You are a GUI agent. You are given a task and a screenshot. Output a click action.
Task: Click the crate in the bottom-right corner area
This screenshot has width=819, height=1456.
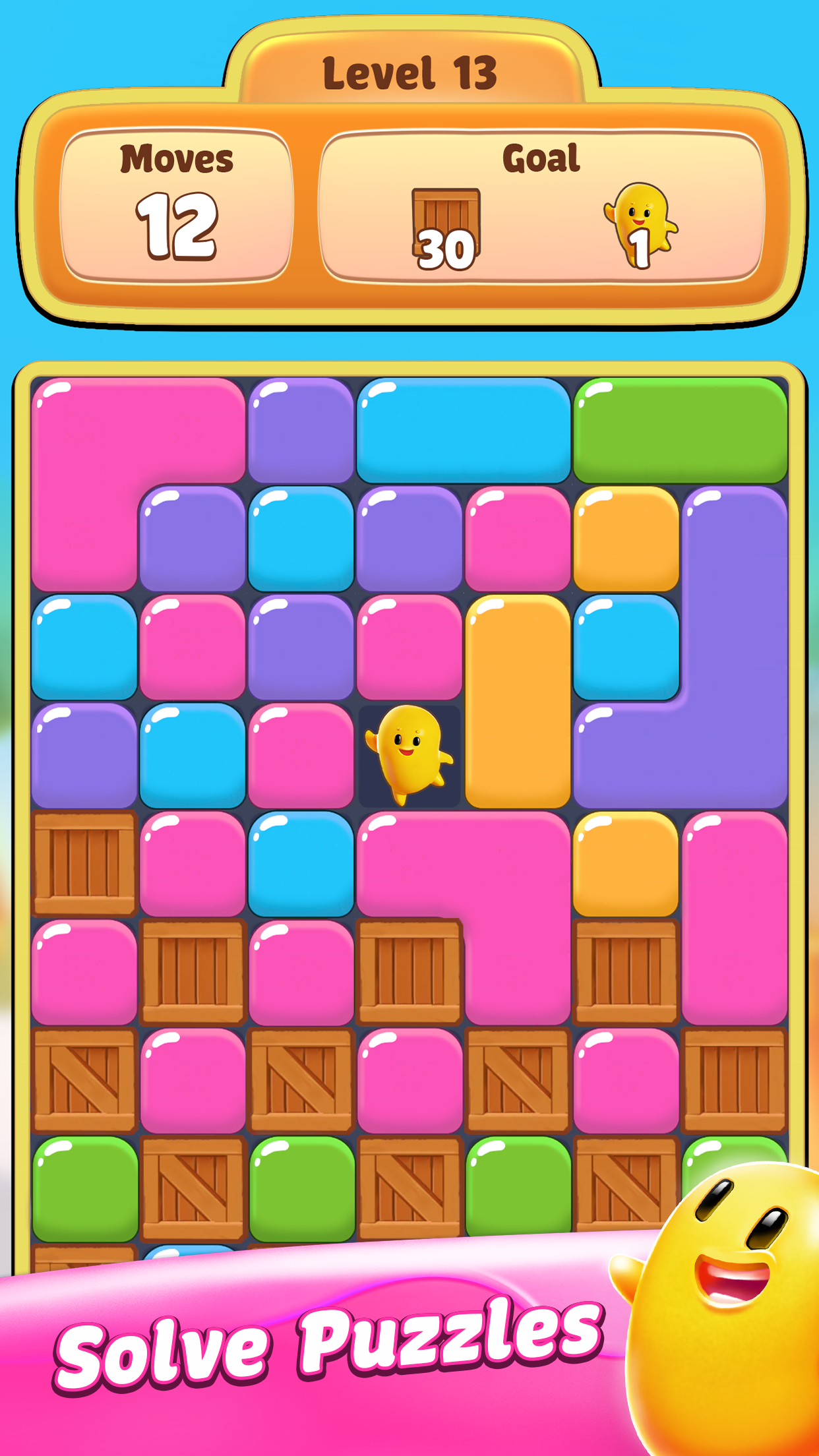tap(735, 1085)
